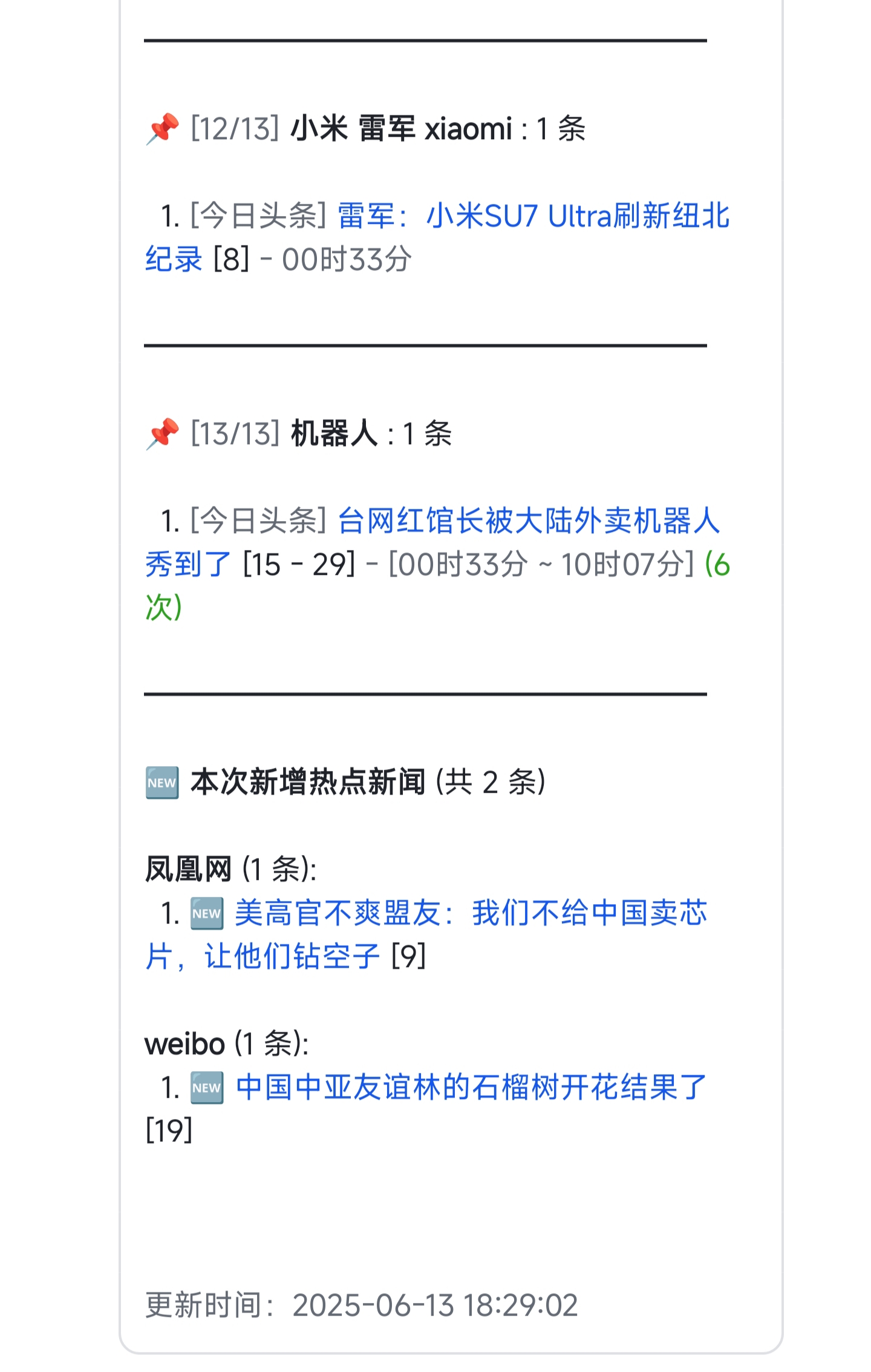The image size is (871, 1372).
Task: Open 美高官不爽盟友 chip news link
Action: [x=470, y=913]
